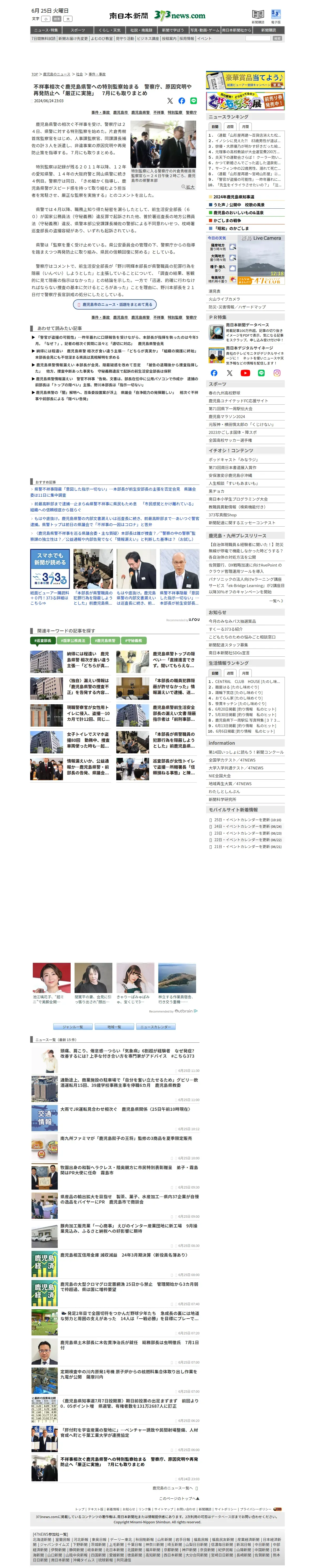Viewport: 315px width, 1568px height.
Task: Open 南日本新聞データベース in PR特集
Action: click(x=247, y=325)
